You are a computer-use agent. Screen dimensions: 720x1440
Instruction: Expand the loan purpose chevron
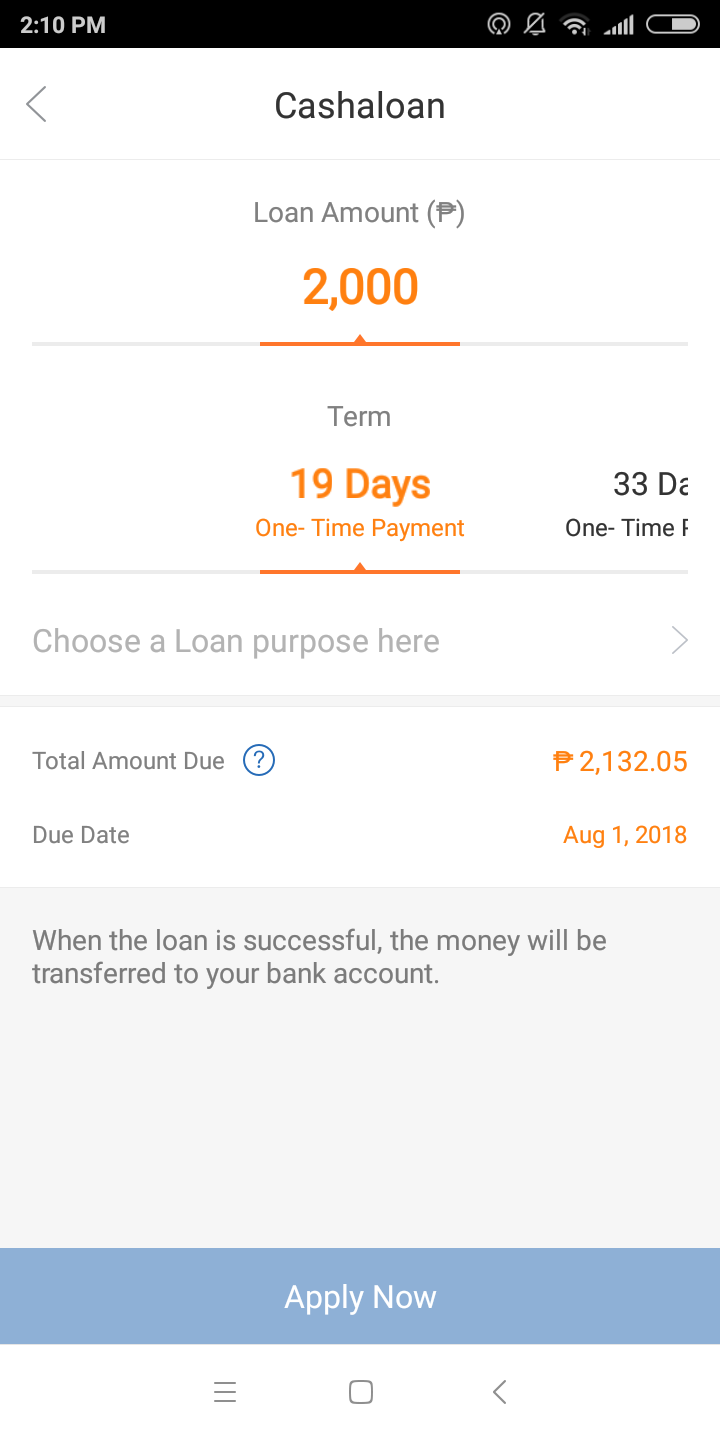[679, 640]
